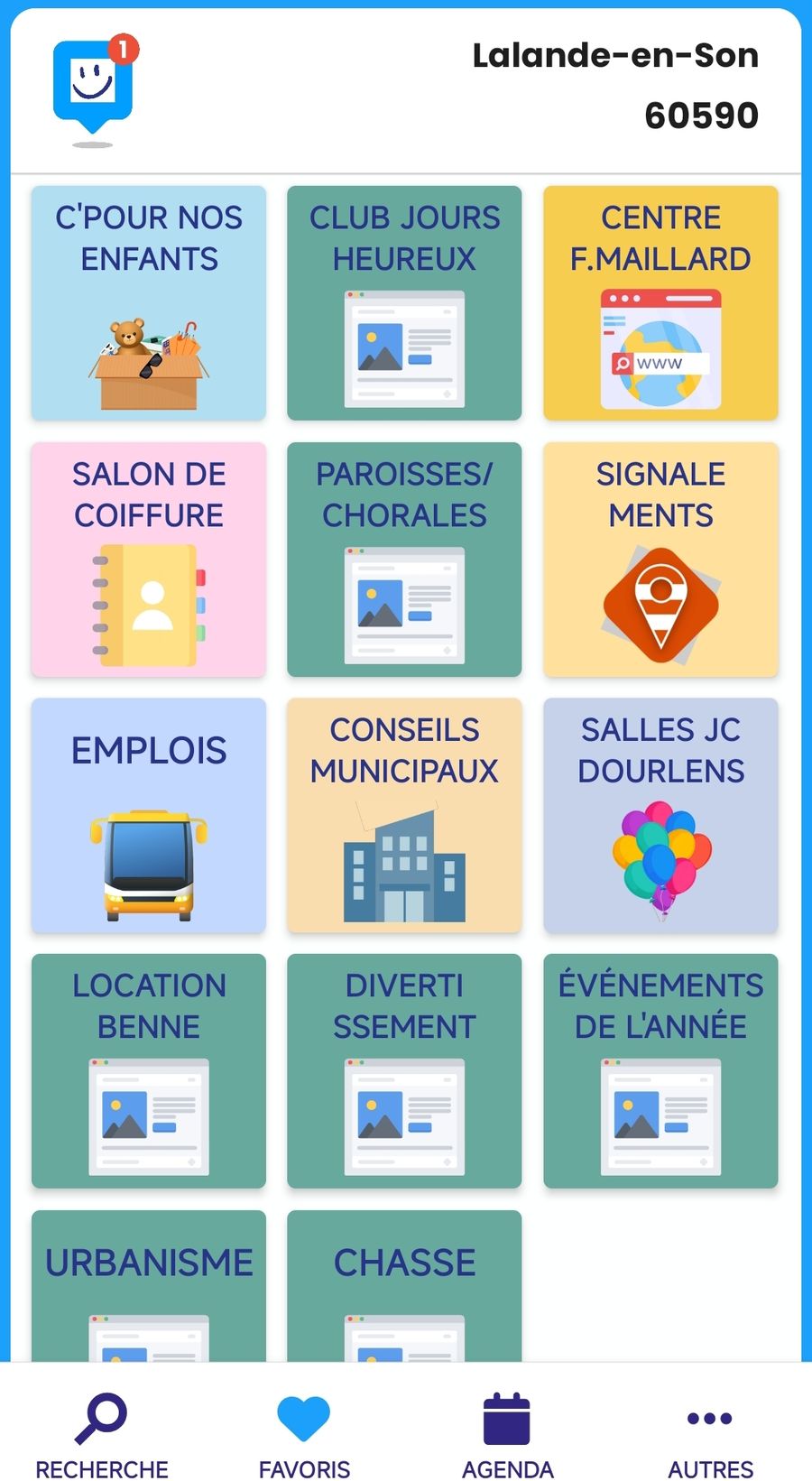Open the SIGNALEMENTS tile
This screenshot has width=812, height=1481.
pos(660,560)
